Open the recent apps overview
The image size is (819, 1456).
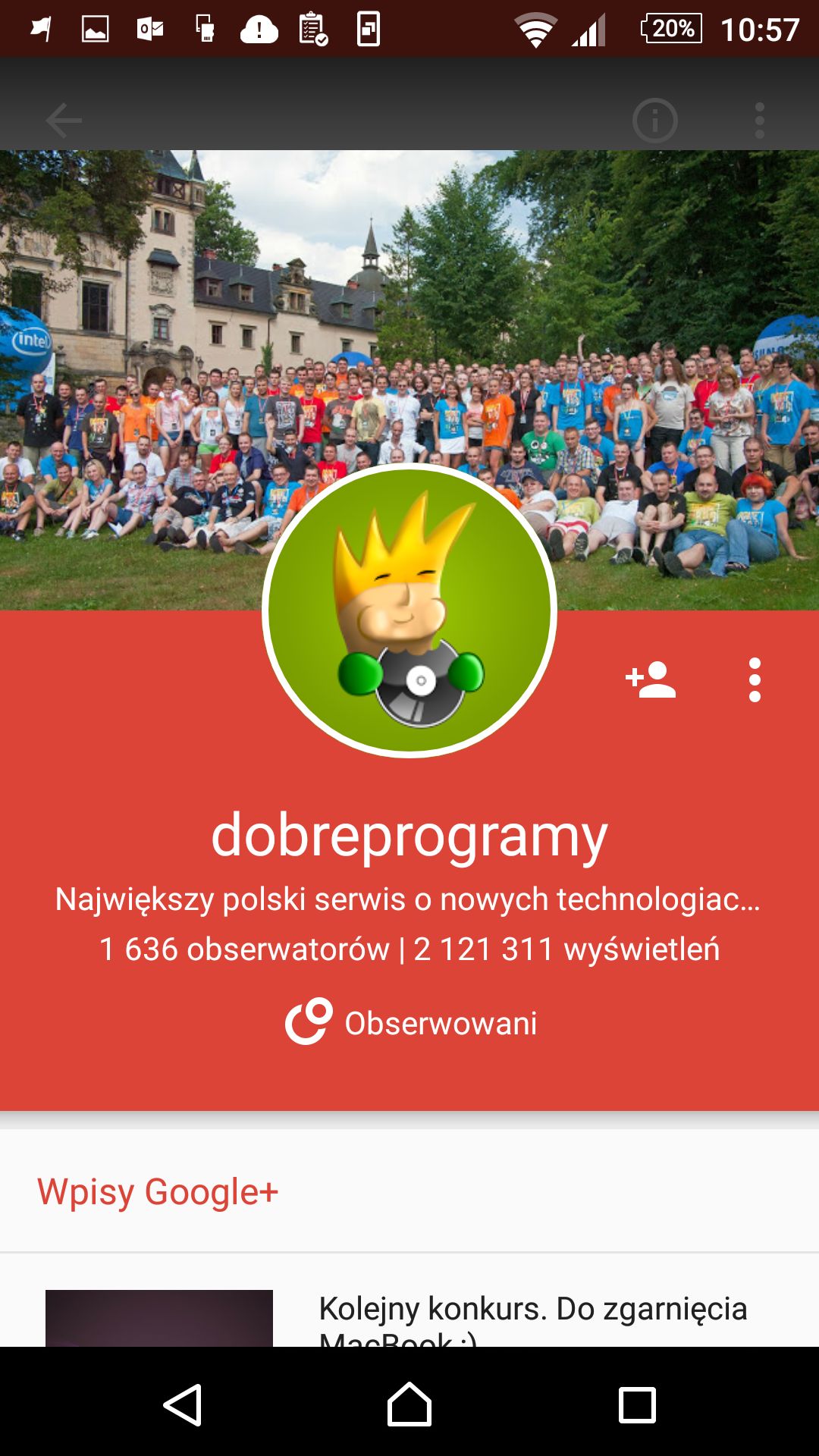point(637,1404)
